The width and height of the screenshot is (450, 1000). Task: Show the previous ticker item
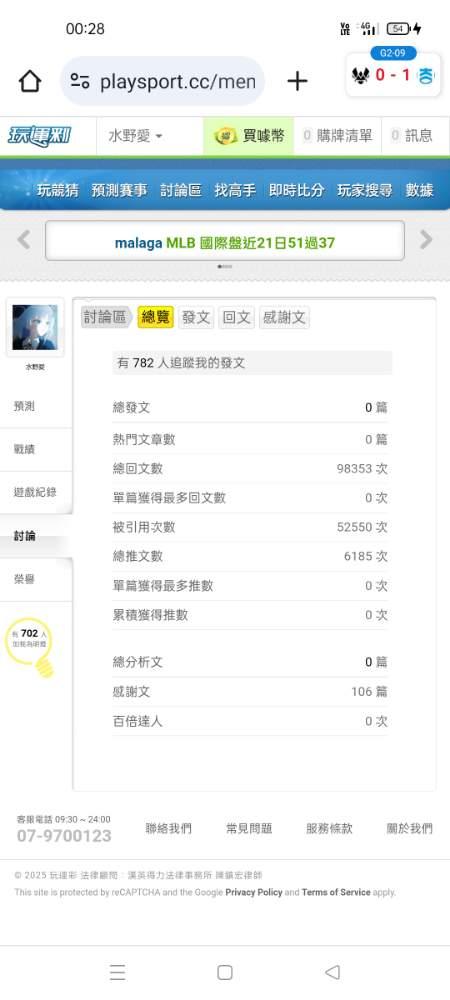click(24, 240)
